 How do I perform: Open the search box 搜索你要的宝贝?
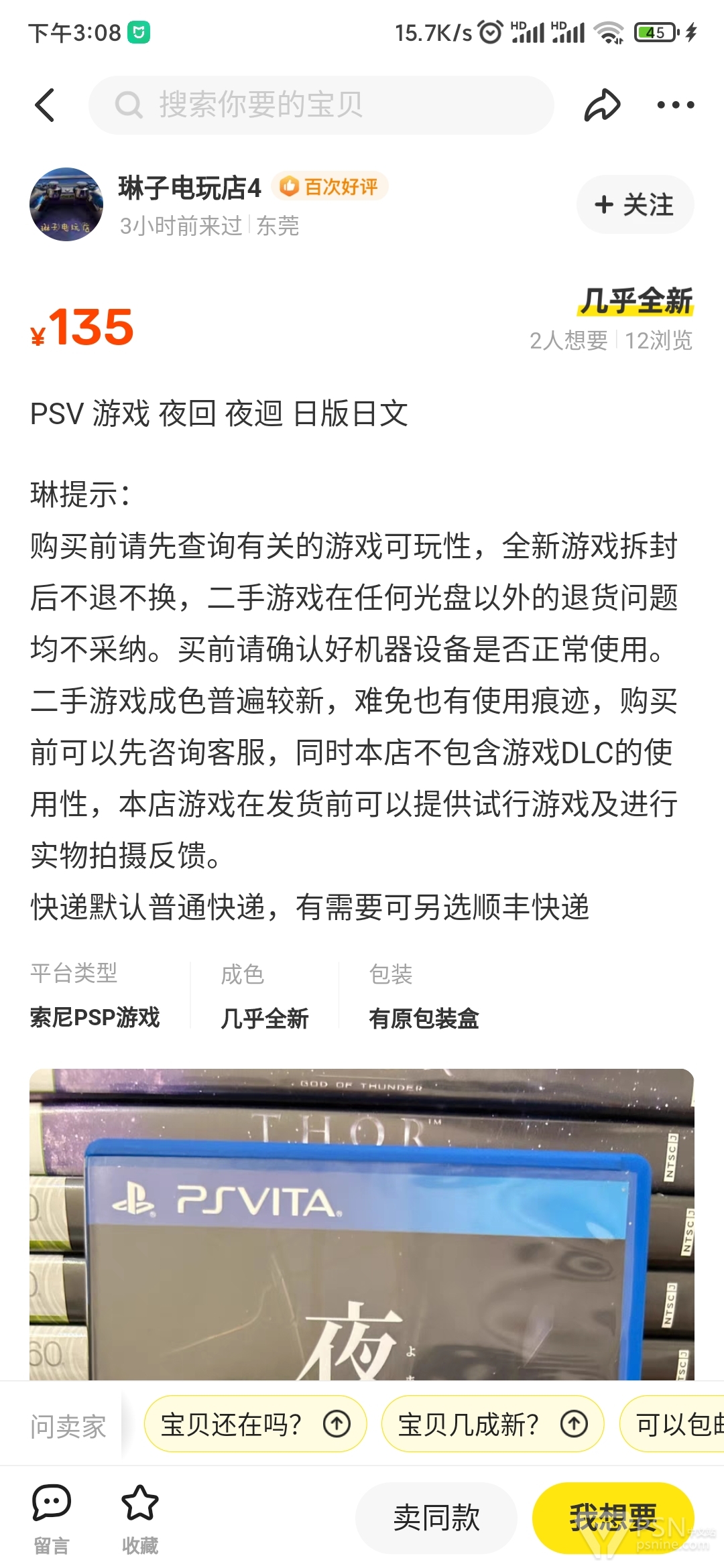pyautogui.click(x=322, y=105)
